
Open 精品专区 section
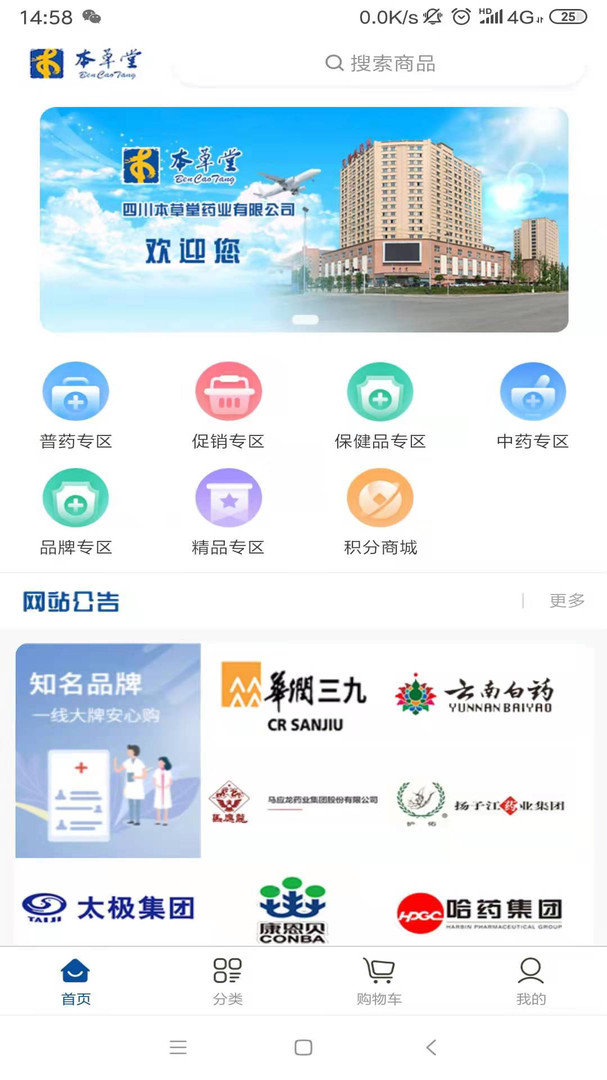coord(228,512)
